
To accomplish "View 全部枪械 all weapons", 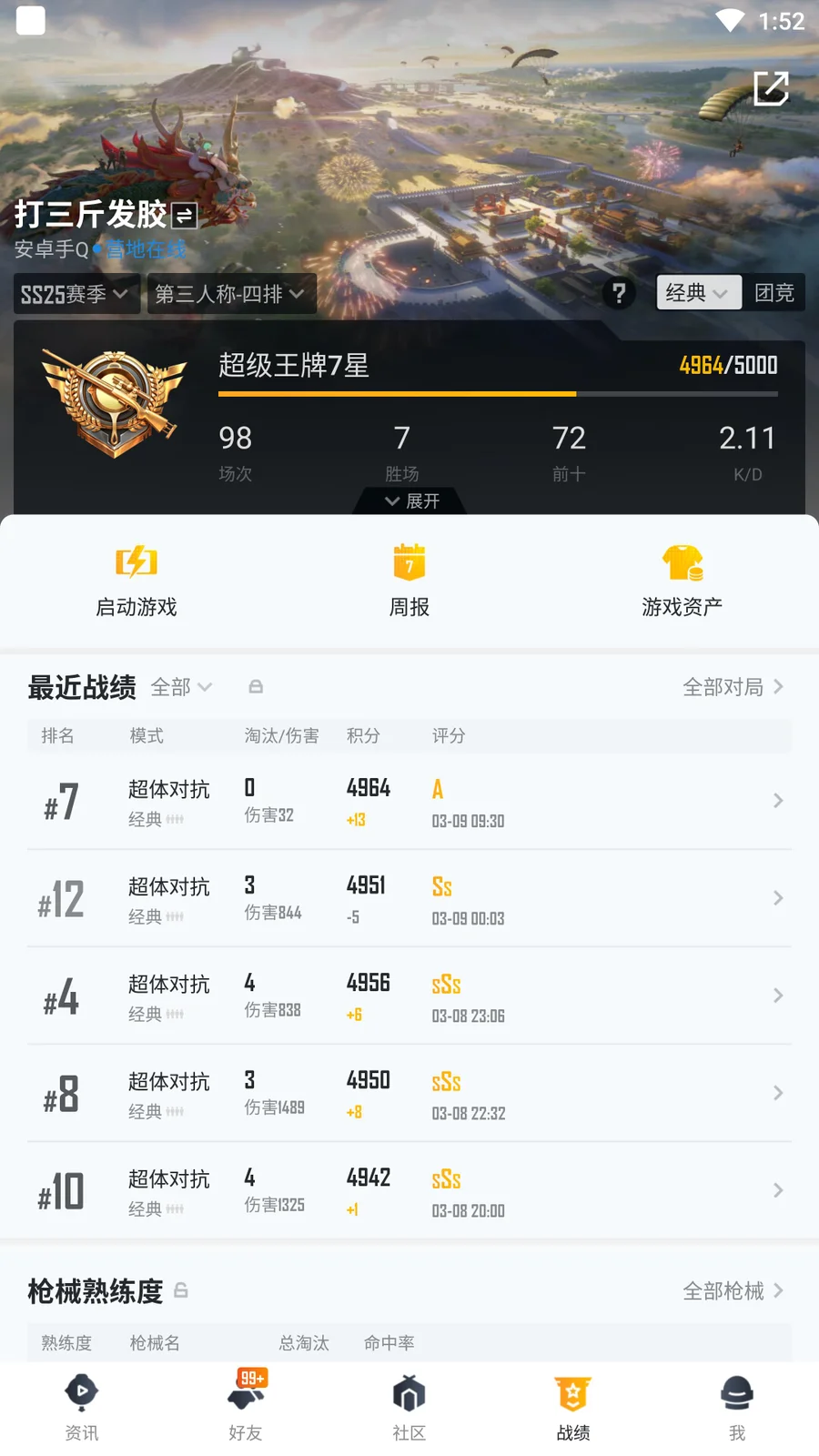I will click(x=733, y=1291).
